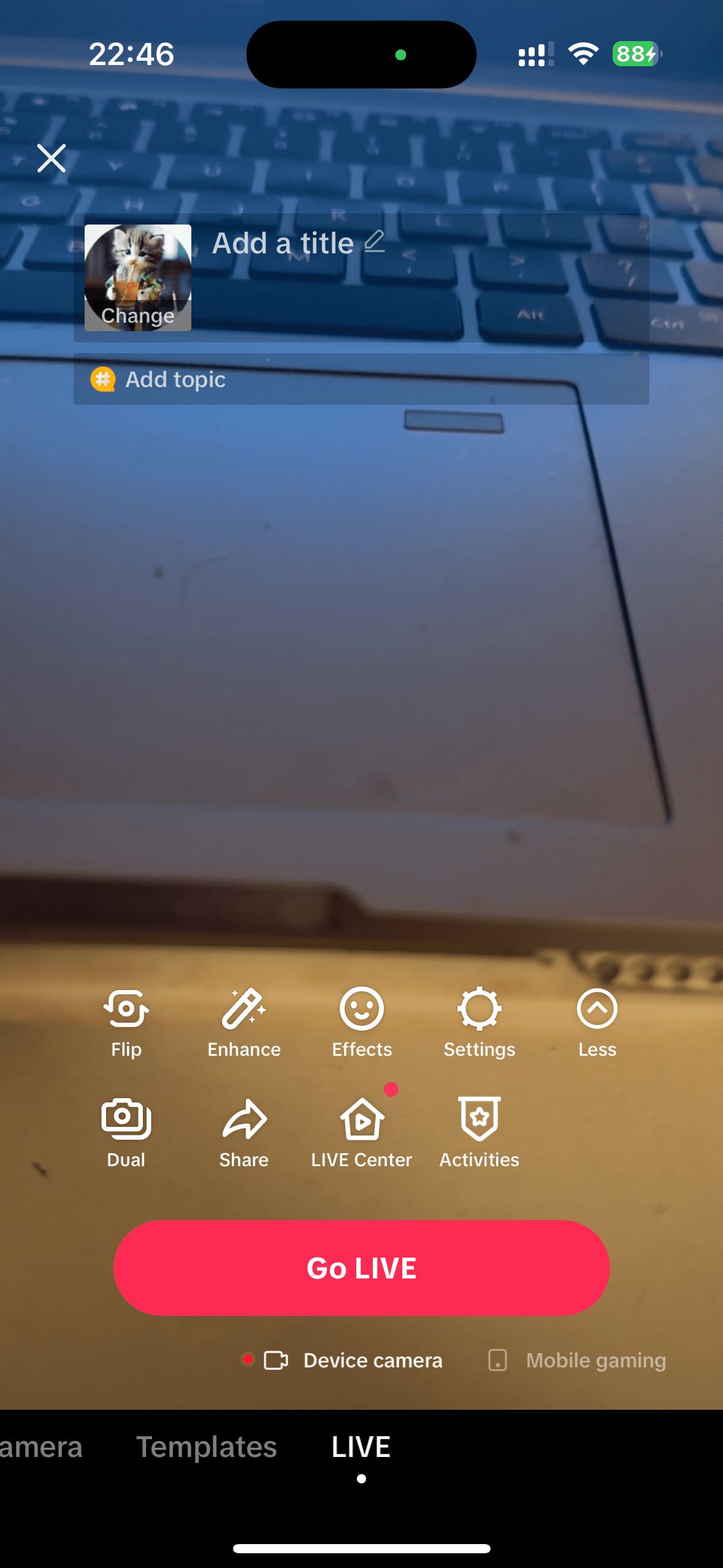Share the LIVE link
The image size is (723, 1568).
(x=243, y=1132)
